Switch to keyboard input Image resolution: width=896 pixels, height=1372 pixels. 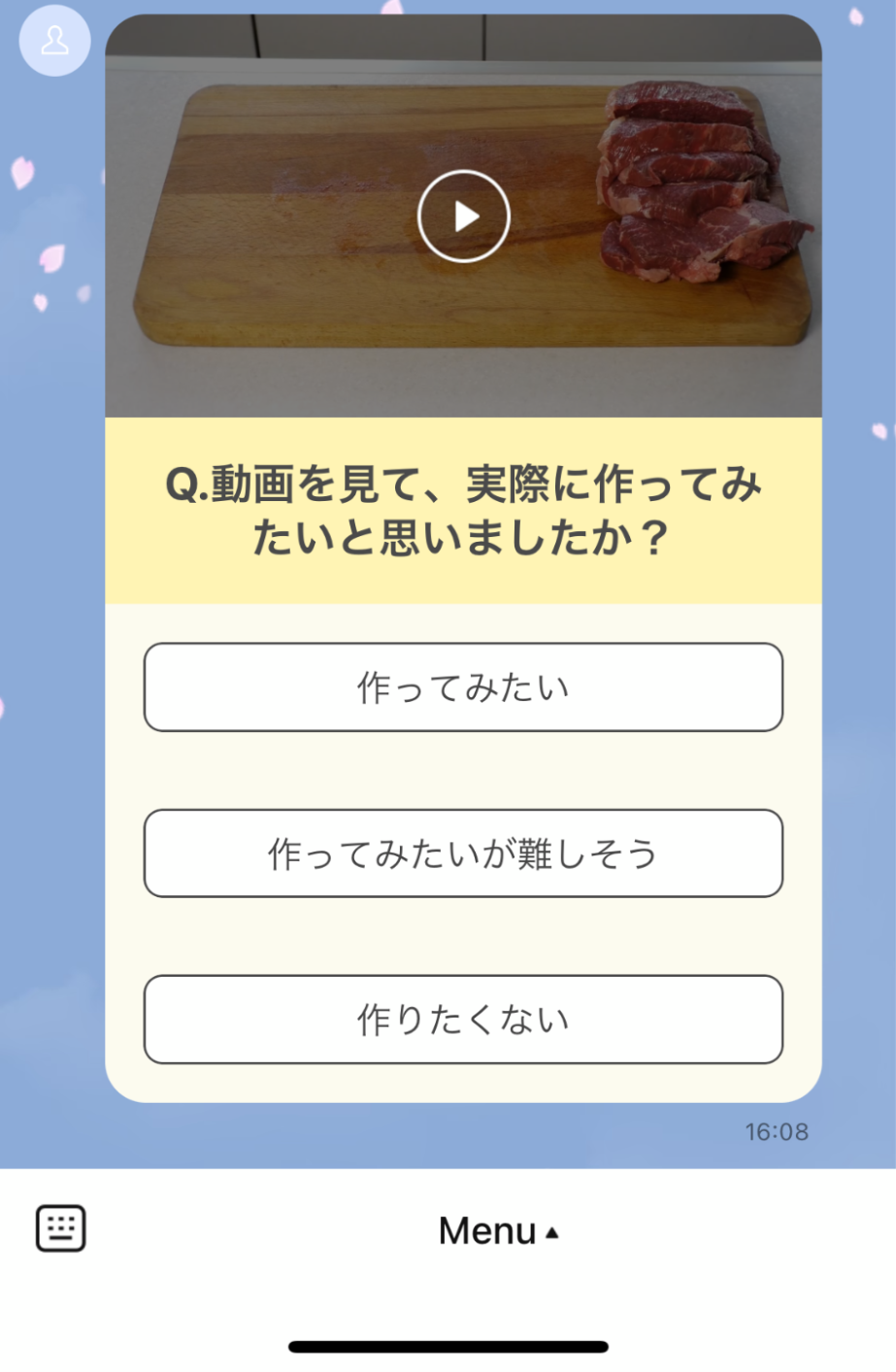click(61, 1228)
